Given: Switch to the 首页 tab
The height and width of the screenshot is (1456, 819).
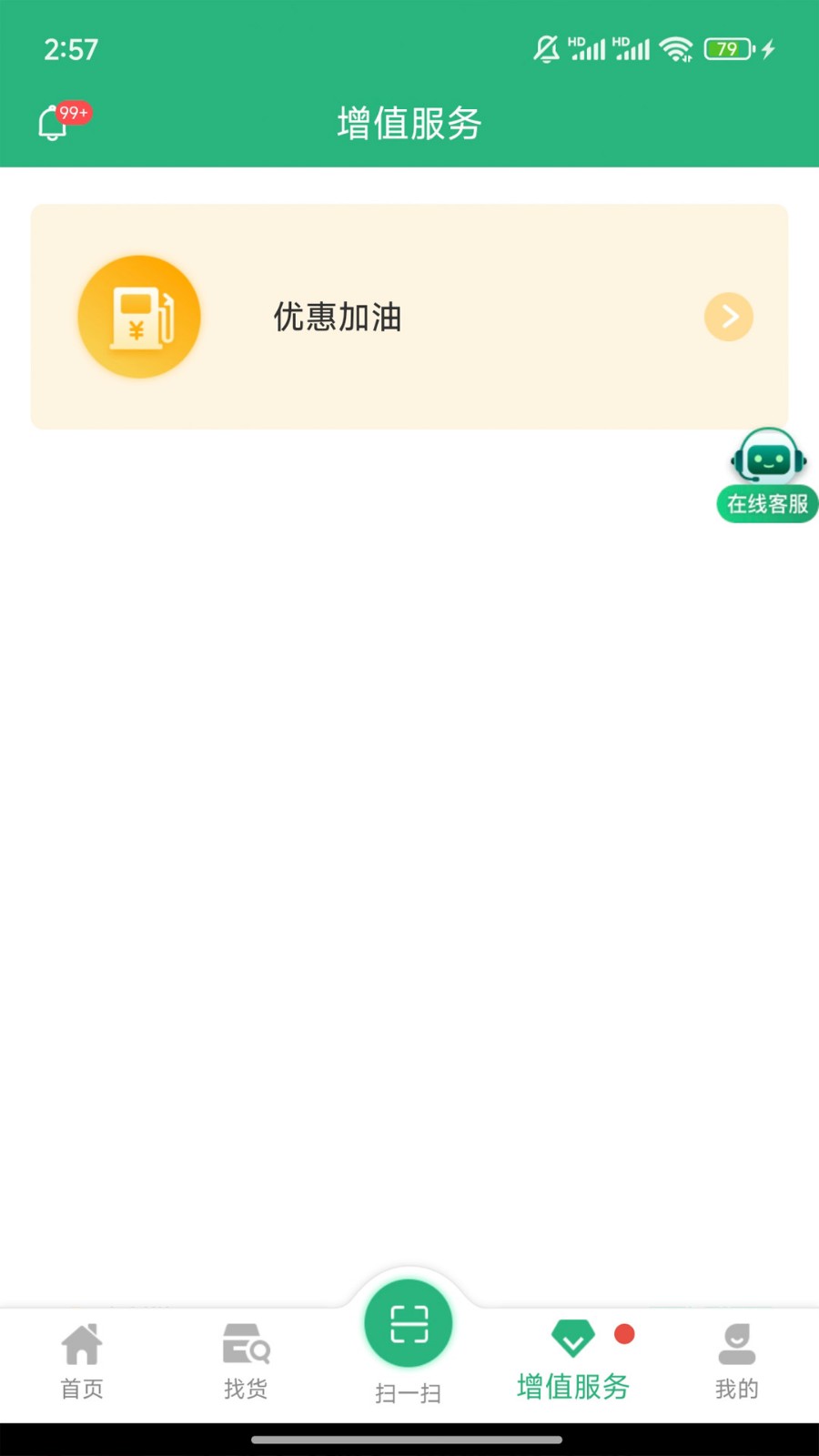Looking at the screenshot, I should 82,1361.
